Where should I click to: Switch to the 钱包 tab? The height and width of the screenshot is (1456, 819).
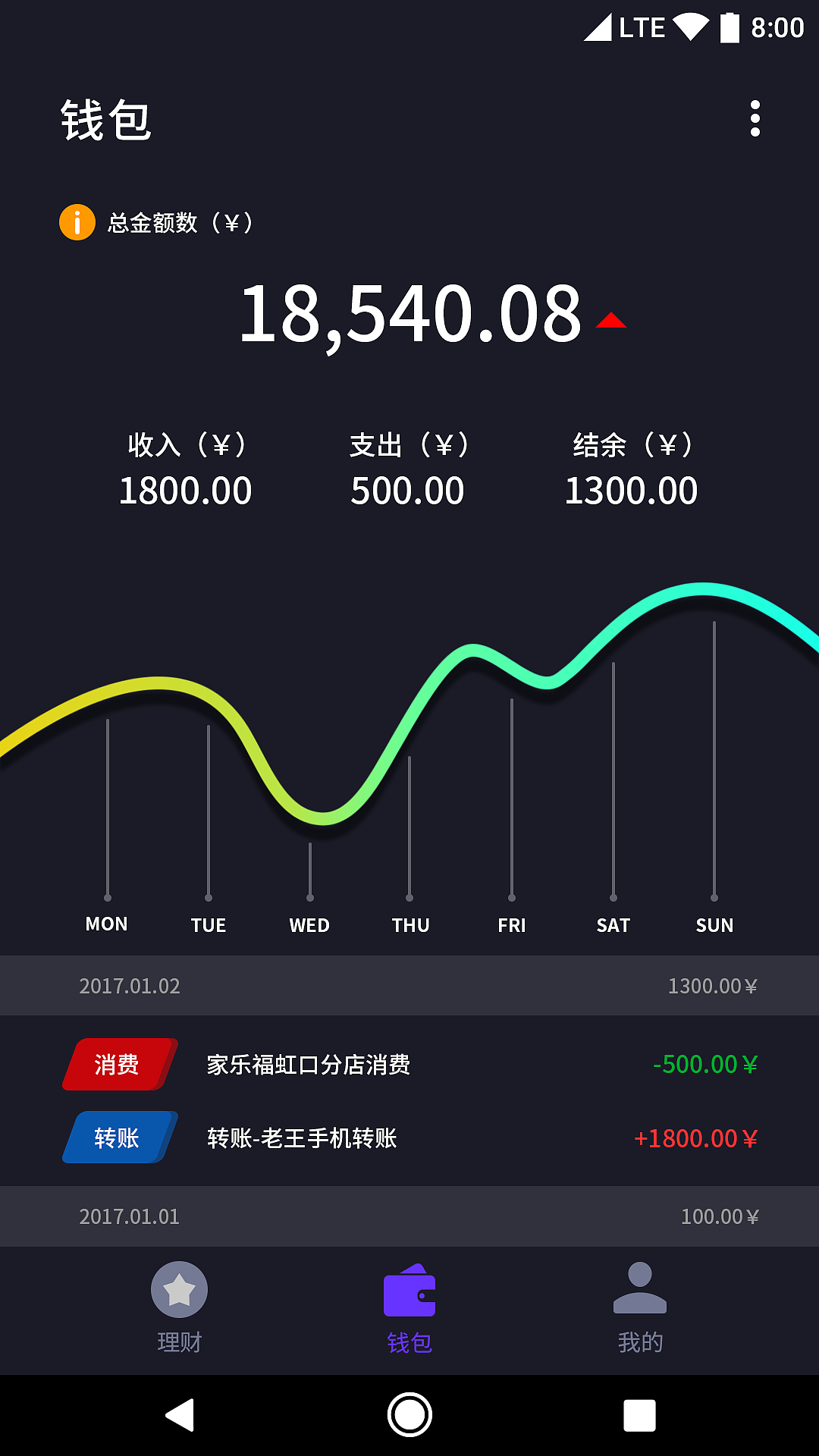pyautogui.click(x=409, y=1304)
